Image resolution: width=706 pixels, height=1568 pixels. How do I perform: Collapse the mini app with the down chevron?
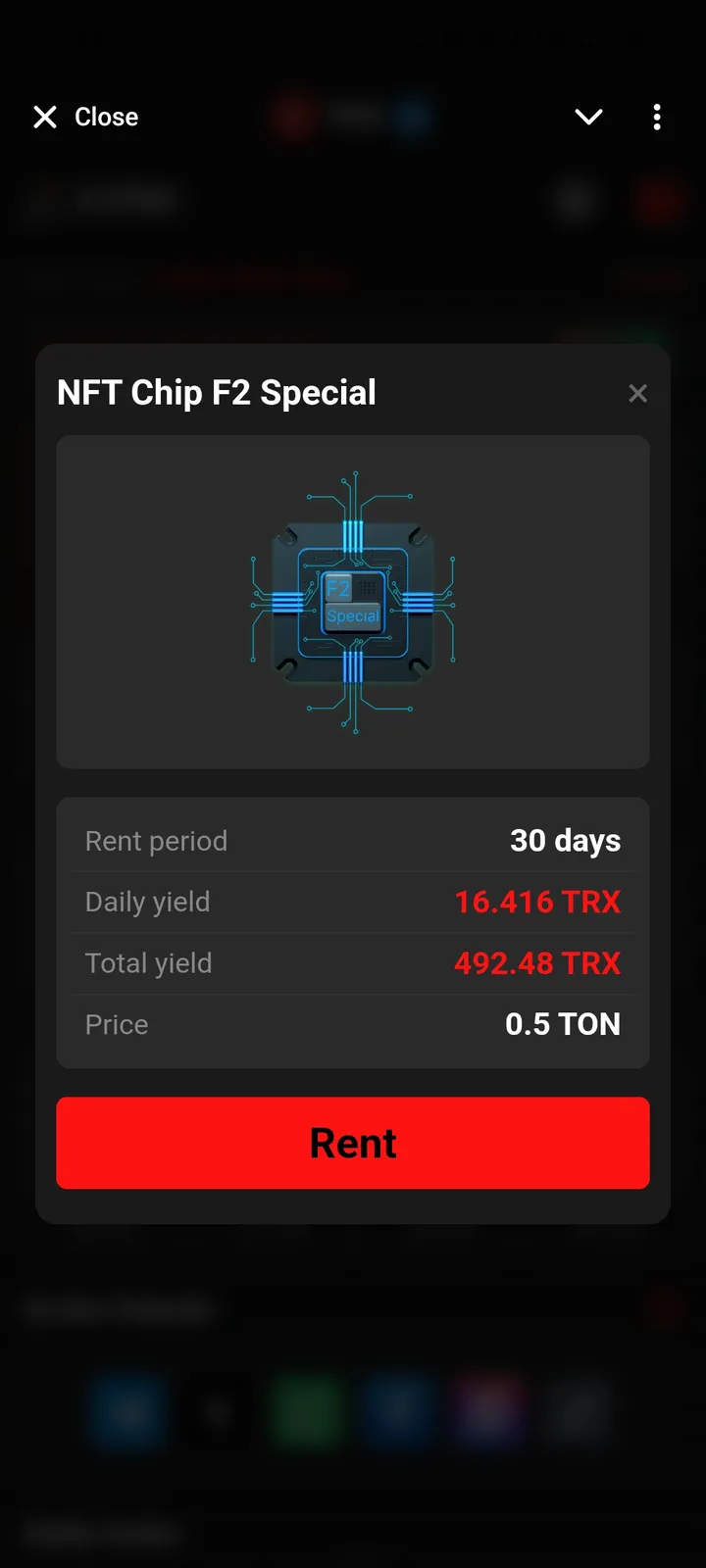pyautogui.click(x=588, y=117)
